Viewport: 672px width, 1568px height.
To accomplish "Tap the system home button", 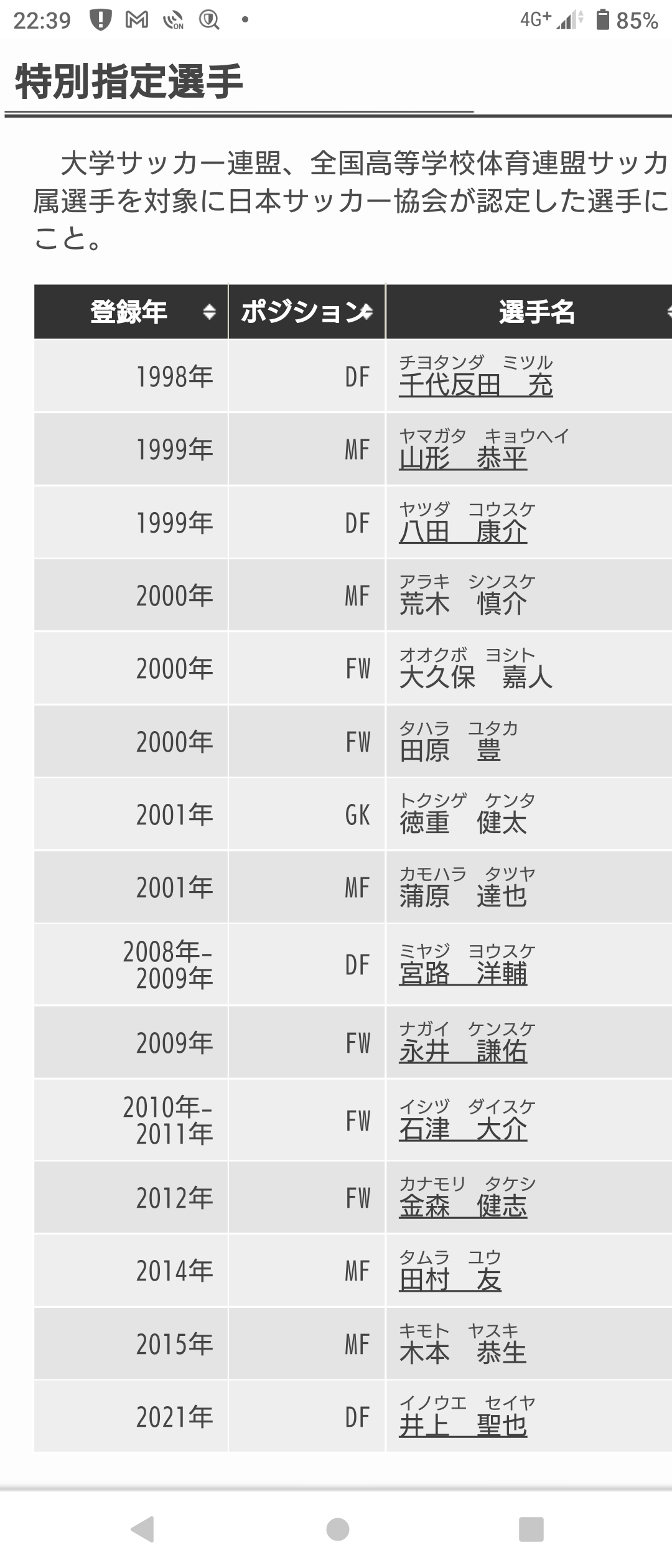I will (337, 1529).
